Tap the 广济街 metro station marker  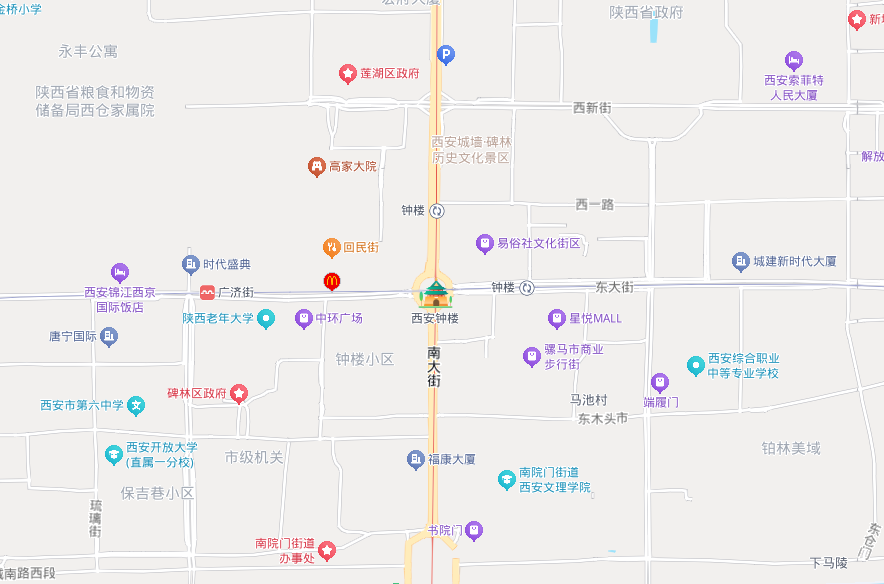click(207, 292)
